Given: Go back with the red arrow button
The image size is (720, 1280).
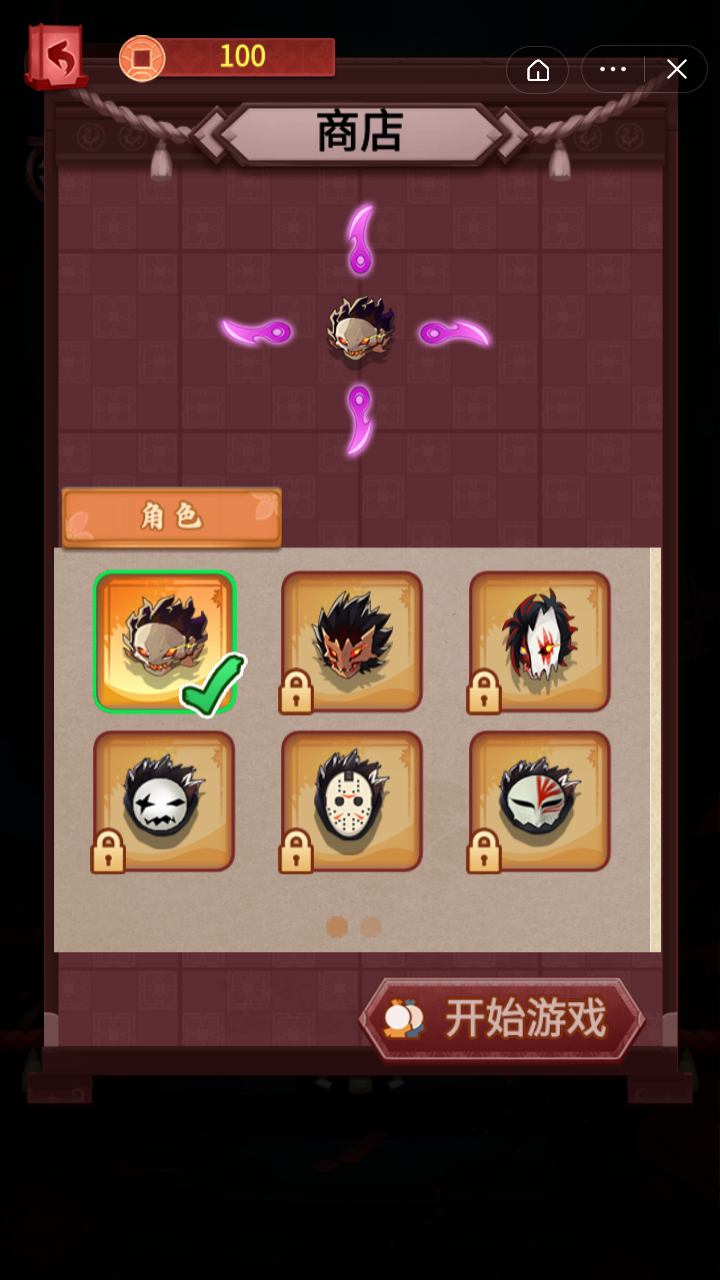Looking at the screenshot, I should (57, 58).
